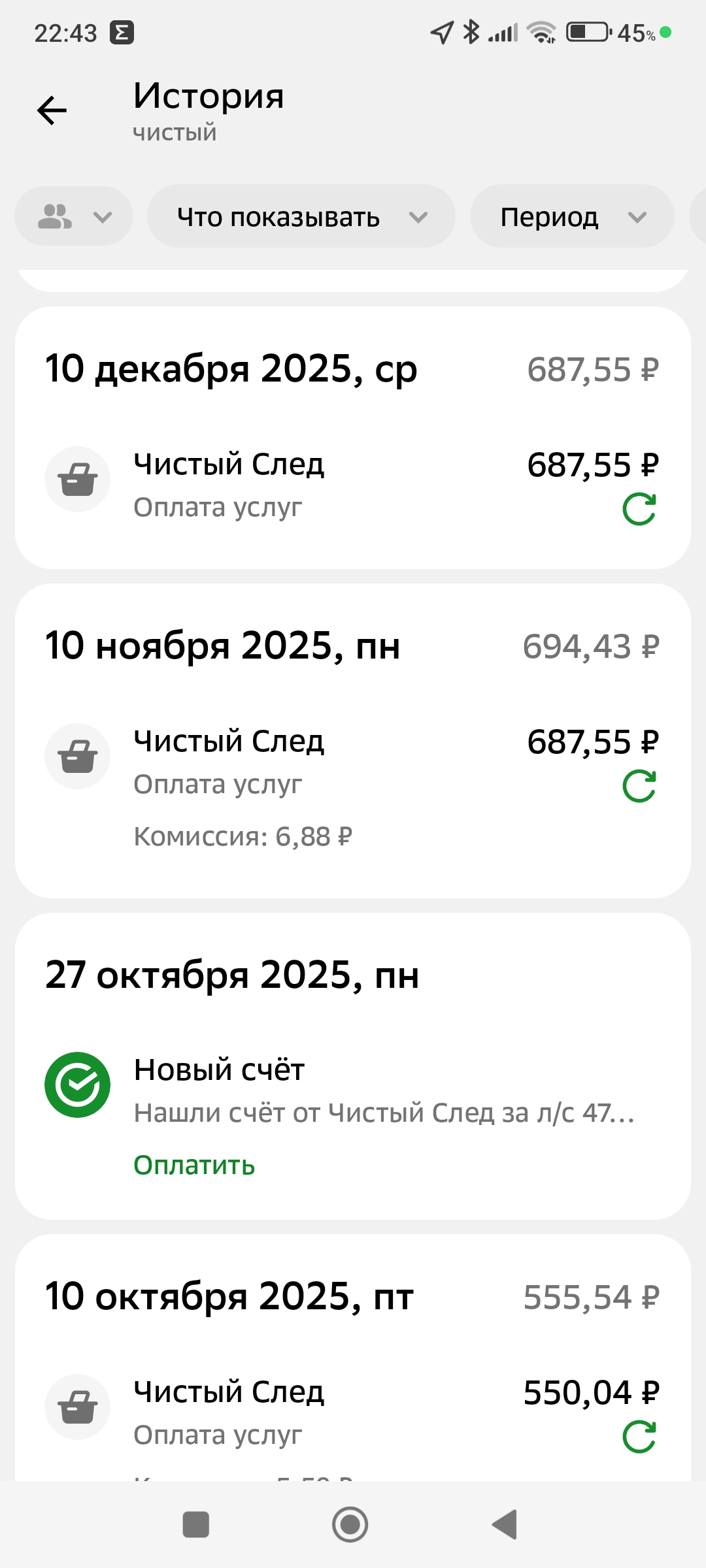Viewport: 706px width, 1568px height.
Task: Open the recent apps overview
Action: tap(195, 1525)
